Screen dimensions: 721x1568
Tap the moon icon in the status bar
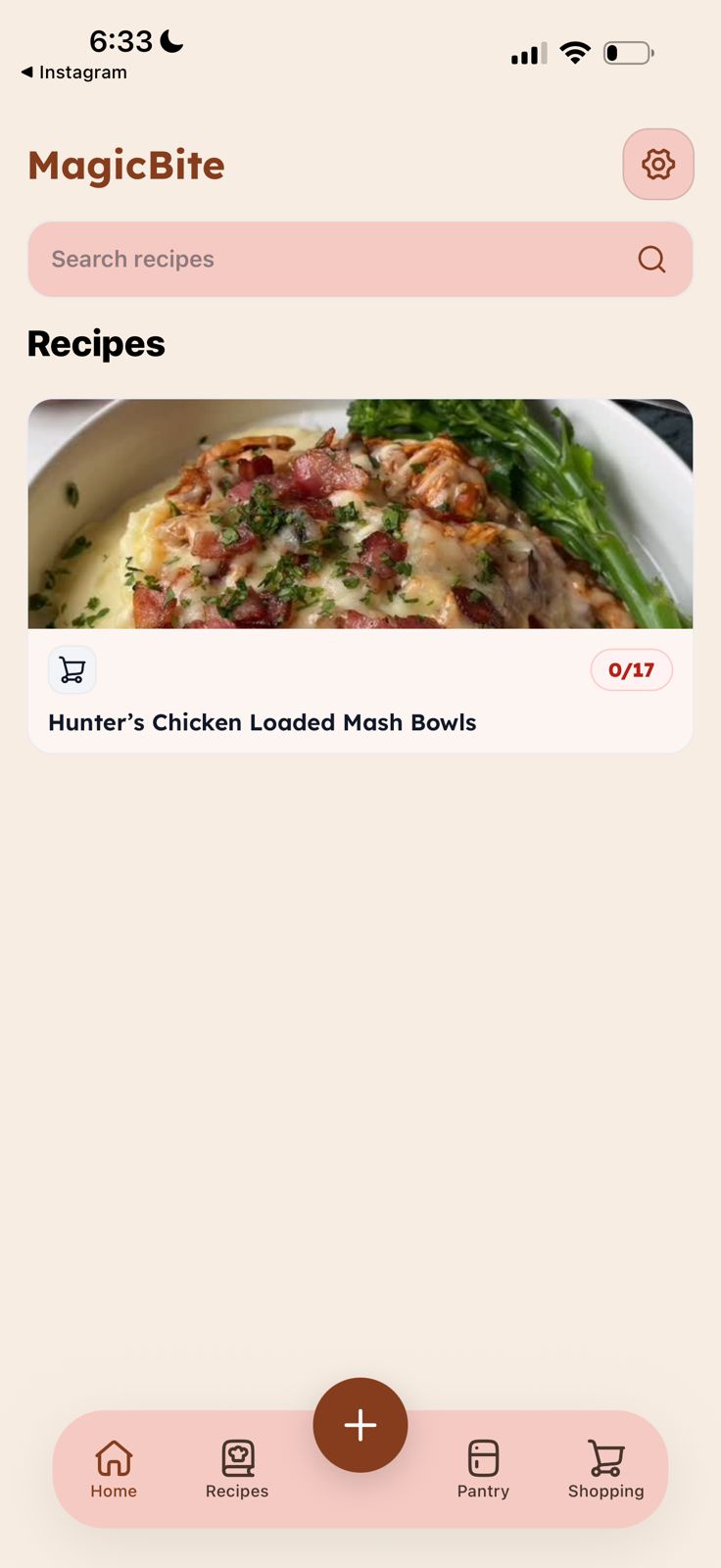pyautogui.click(x=168, y=40)
